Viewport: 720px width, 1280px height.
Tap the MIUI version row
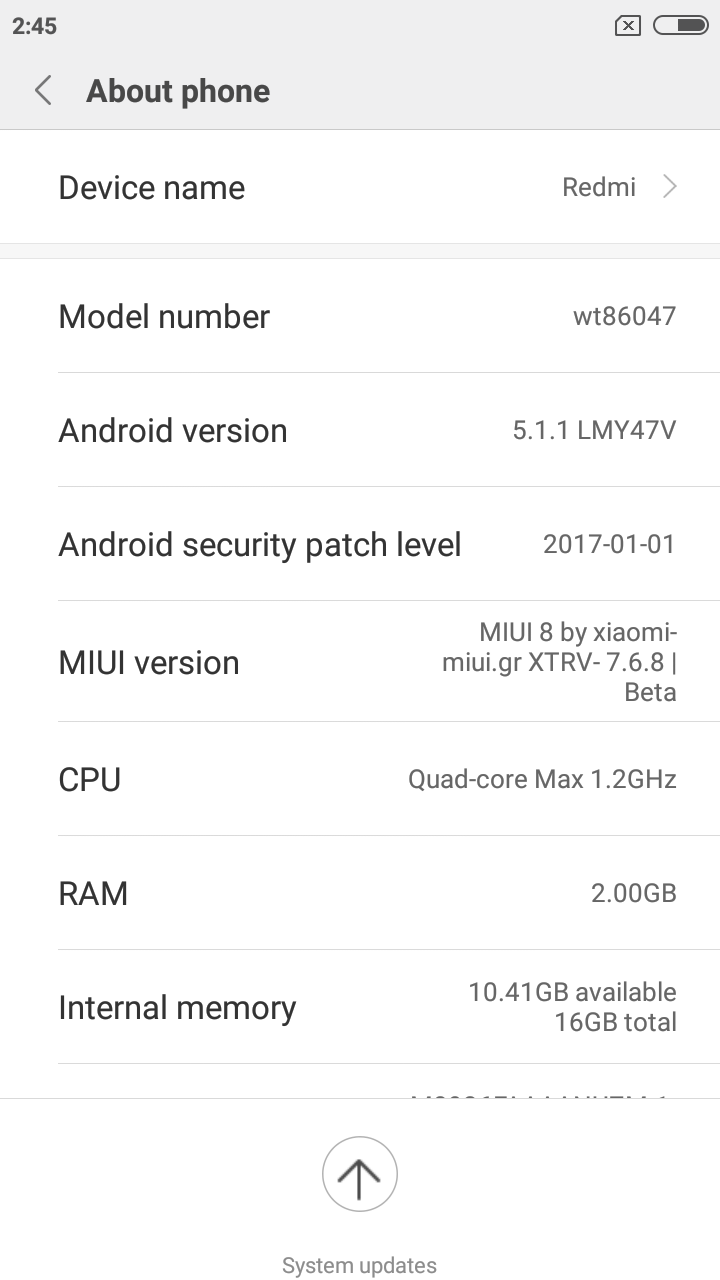click(360, 662)
